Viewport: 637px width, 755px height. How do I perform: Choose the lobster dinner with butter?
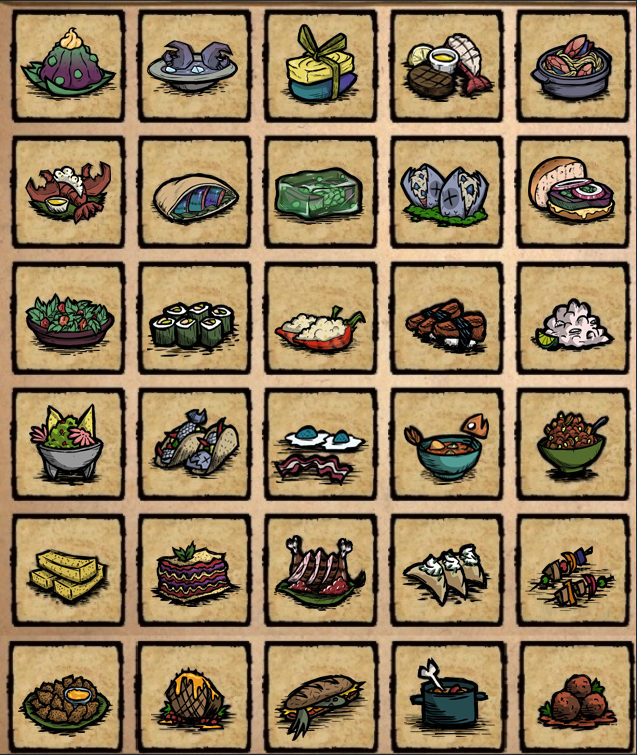[x=69, y=192]
